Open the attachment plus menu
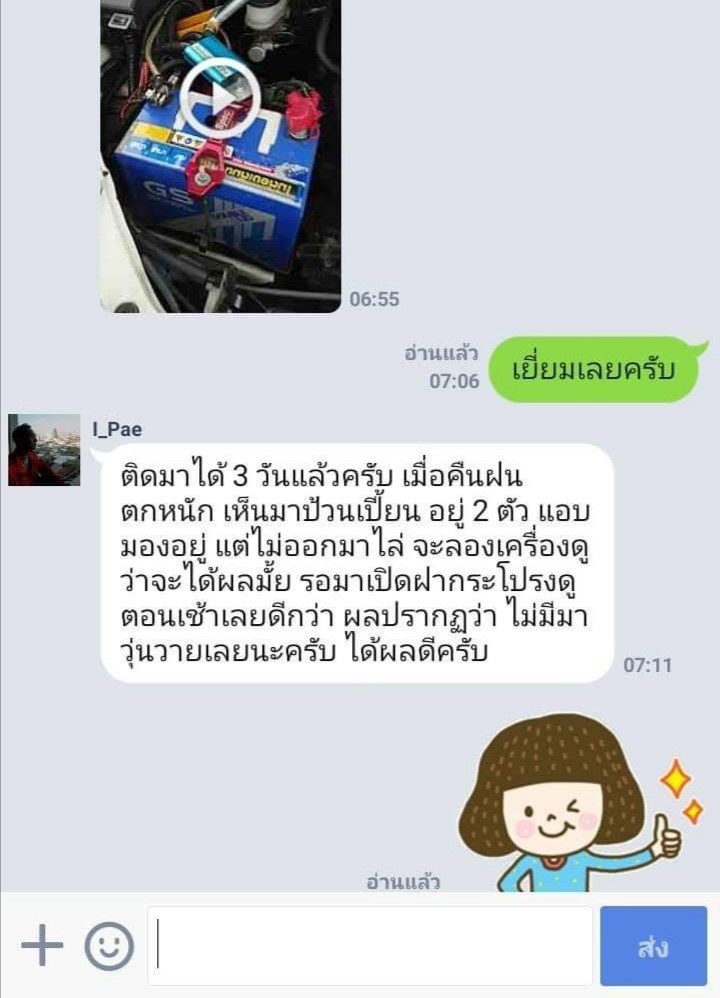The image size is (720, 998). [x=42, y=945]
